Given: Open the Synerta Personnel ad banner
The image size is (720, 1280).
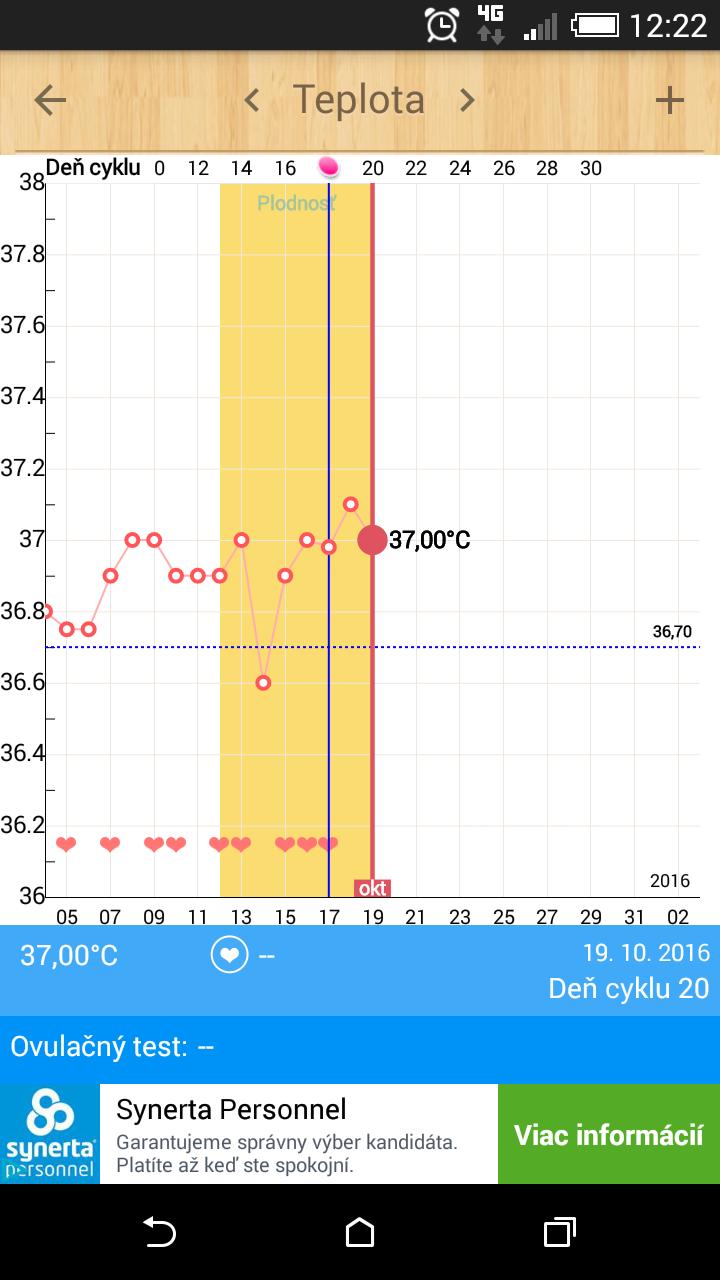Looking at the screenshot, I should 290,1135.
